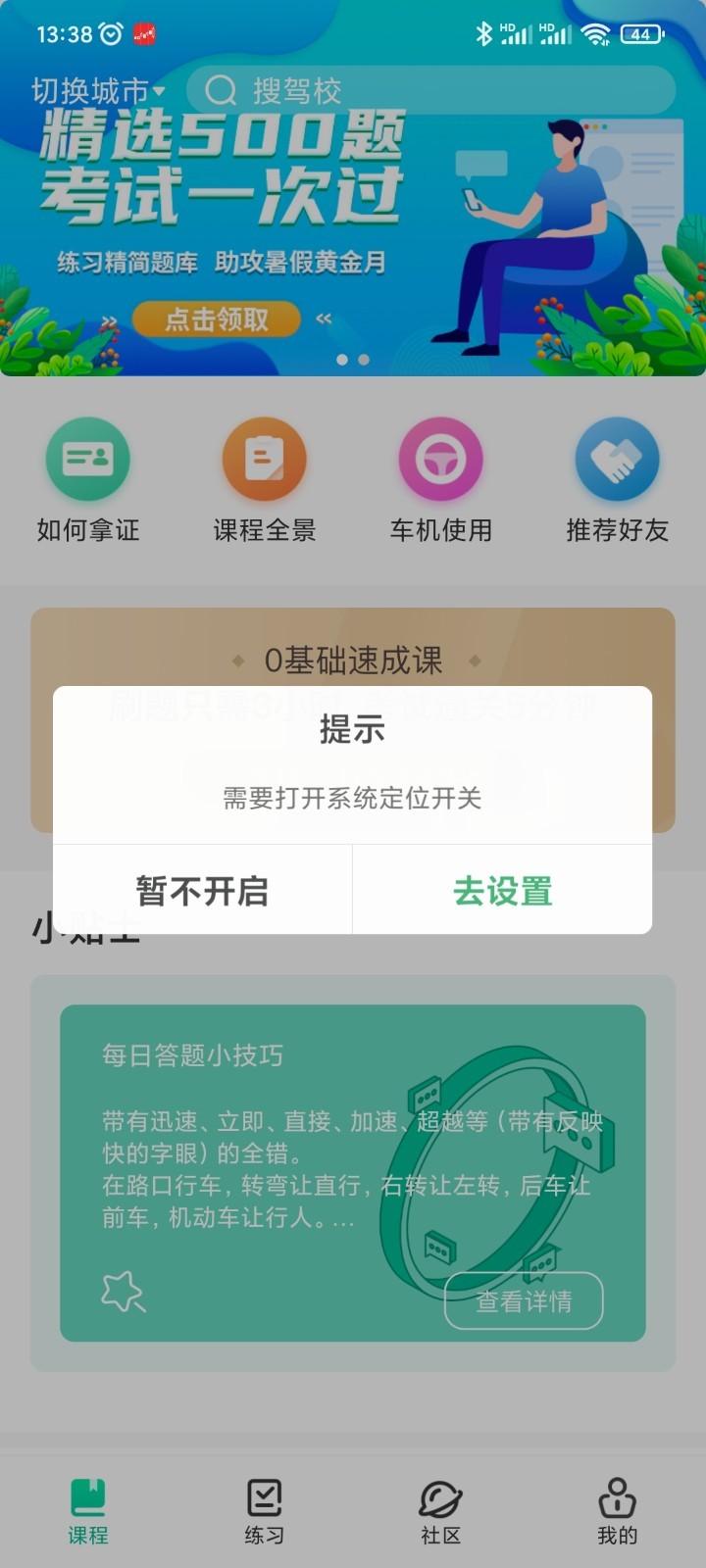706x1568 pixels.
Task: Open the 课程 tab icon in bottom bar
Action: pos(88,1496)
